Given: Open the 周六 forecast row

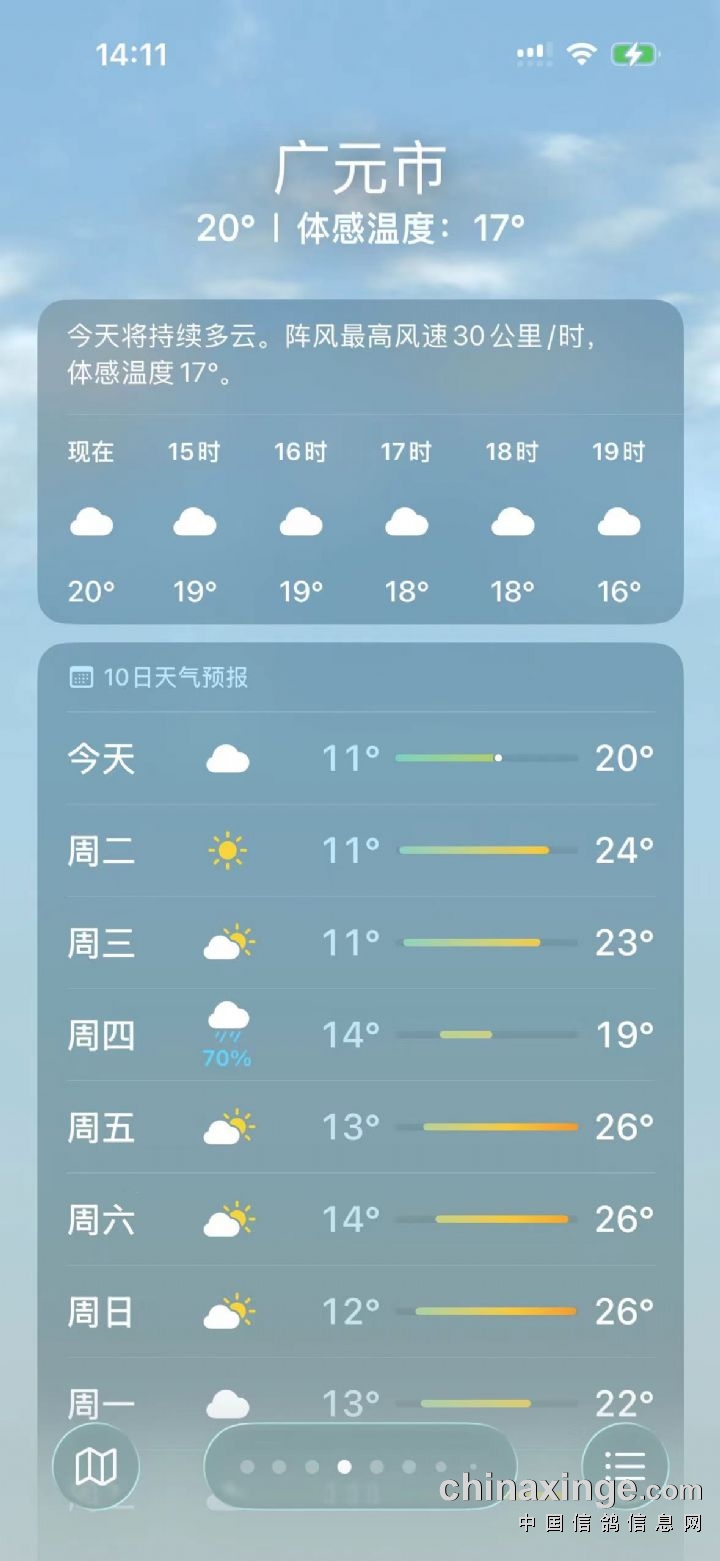Looking at the screenshot, I should [x=360, y=1219].
